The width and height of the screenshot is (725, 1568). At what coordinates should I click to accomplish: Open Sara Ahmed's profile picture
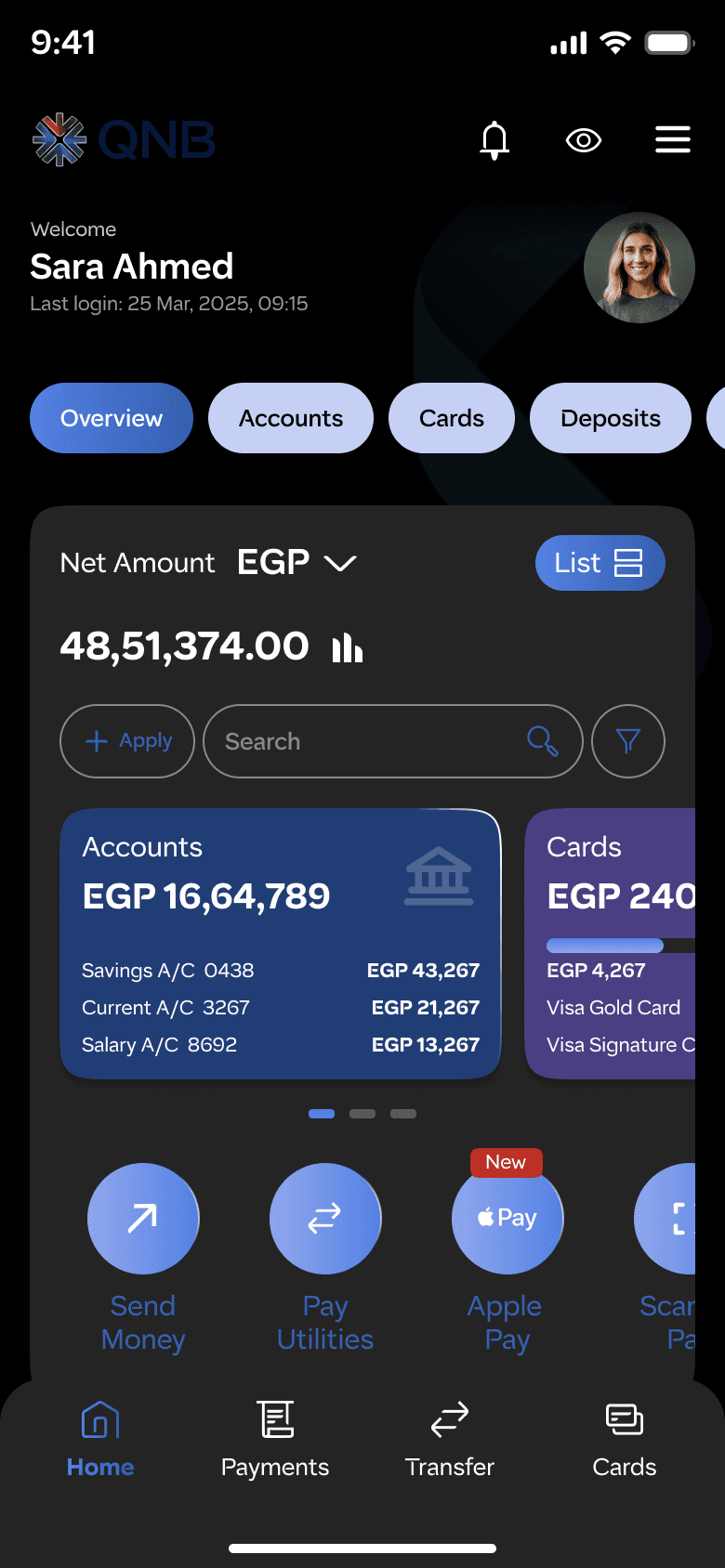click(639, 268)
